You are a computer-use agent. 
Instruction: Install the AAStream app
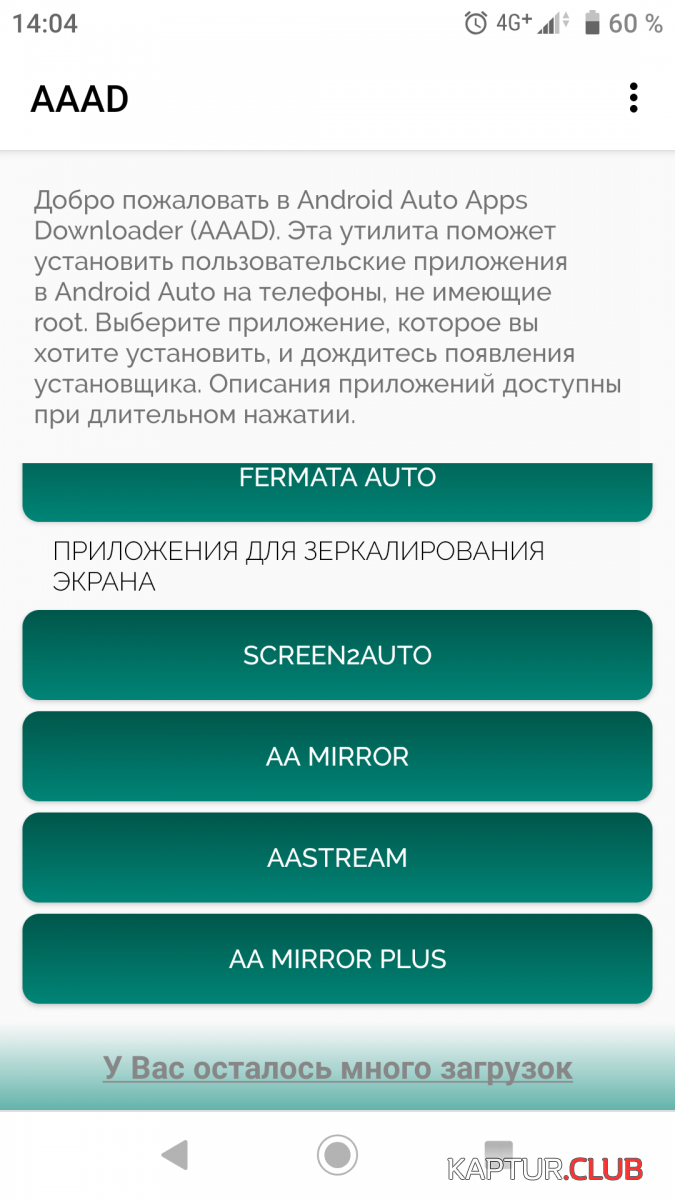click(337, 858)
